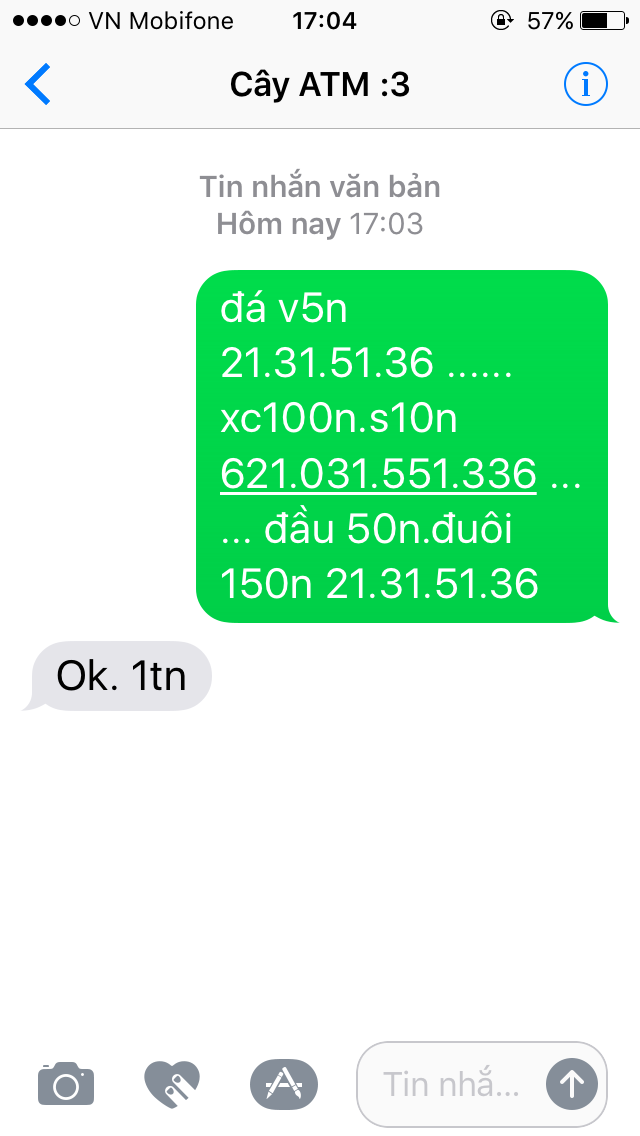Viewport: 640px width, 1136px height.
Task: Tap the Tin nhắn text input field
Action: point(450,1083)
